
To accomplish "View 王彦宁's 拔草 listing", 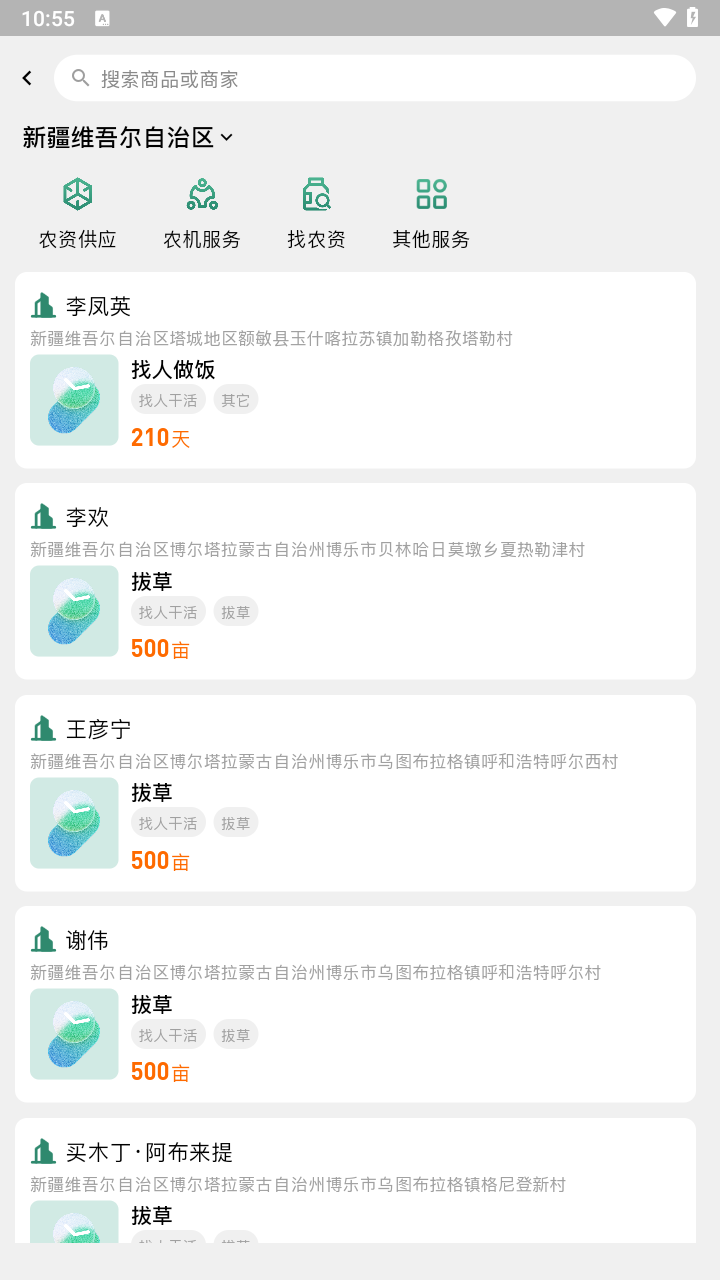I will [x=355, y=793].
